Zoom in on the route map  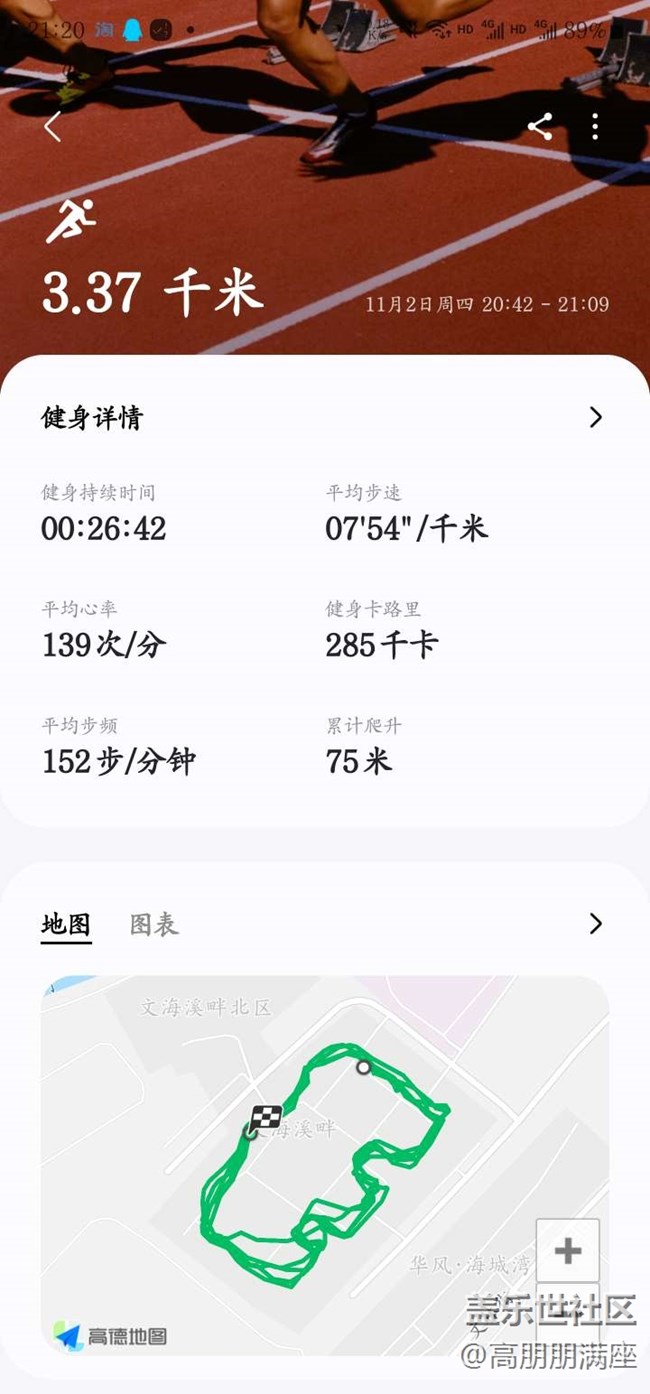tap(567, 1250)
